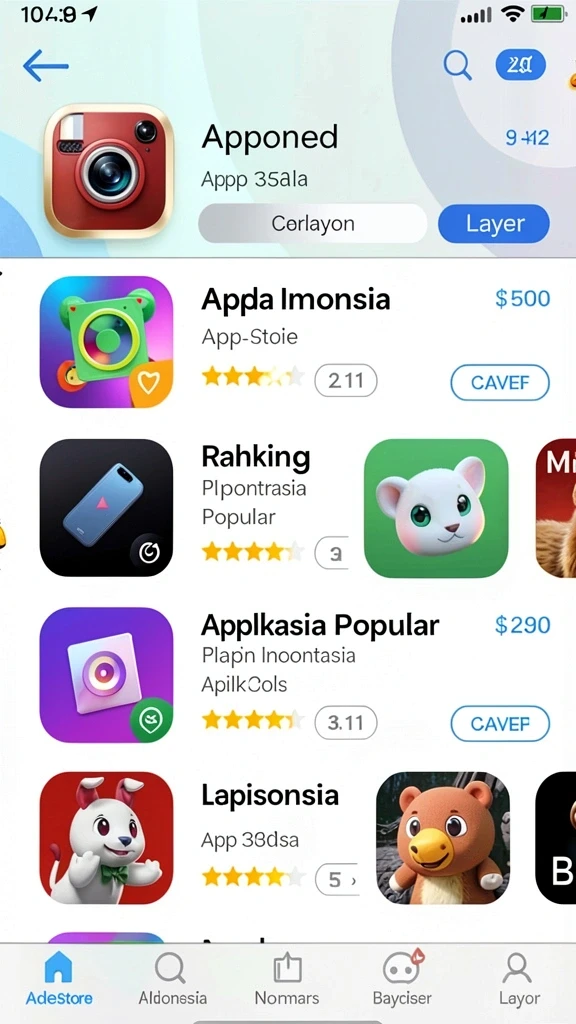Image resolution: width=576 pixels, height=1024 pixels.
Task: Switch to the Bayciser tab
Action: 402,978
